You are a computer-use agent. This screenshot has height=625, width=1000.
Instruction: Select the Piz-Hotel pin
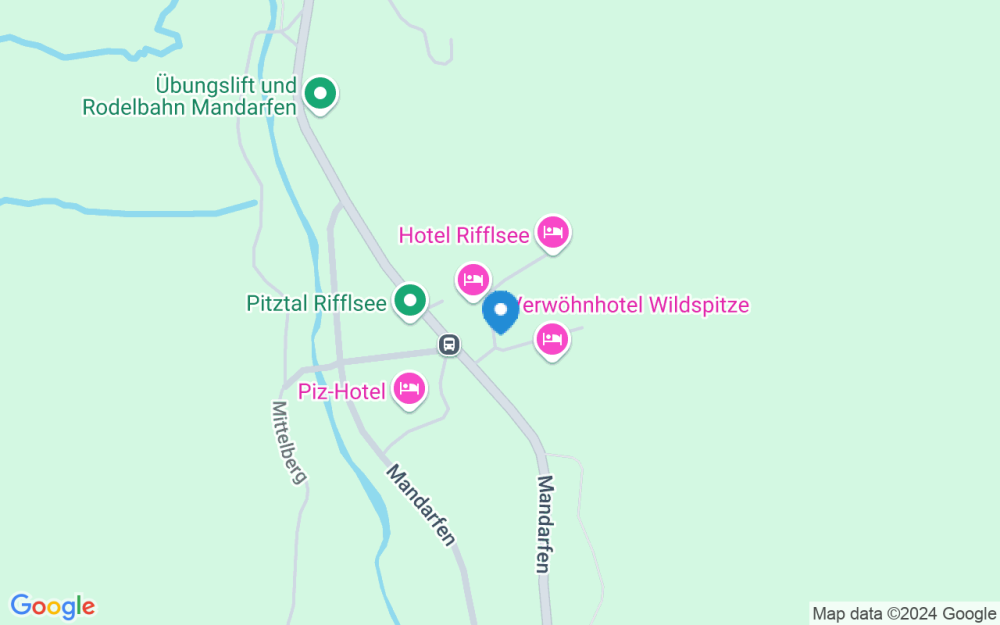point(409,389)
